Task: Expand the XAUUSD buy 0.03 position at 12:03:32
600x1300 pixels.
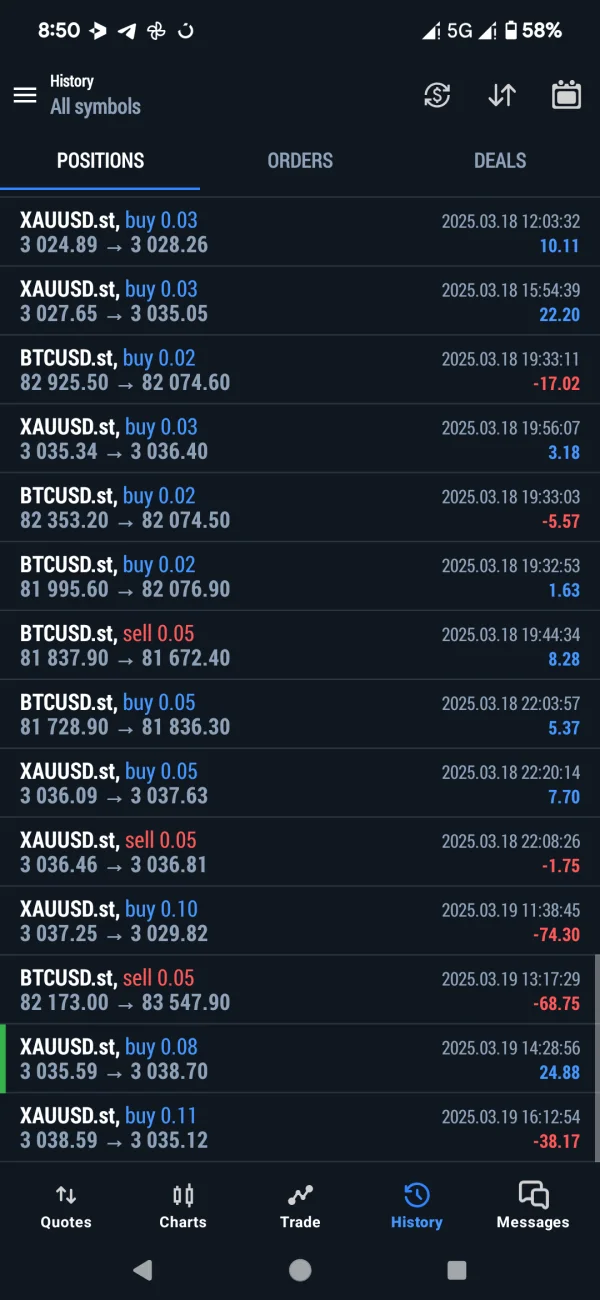Action: point(300,232)
